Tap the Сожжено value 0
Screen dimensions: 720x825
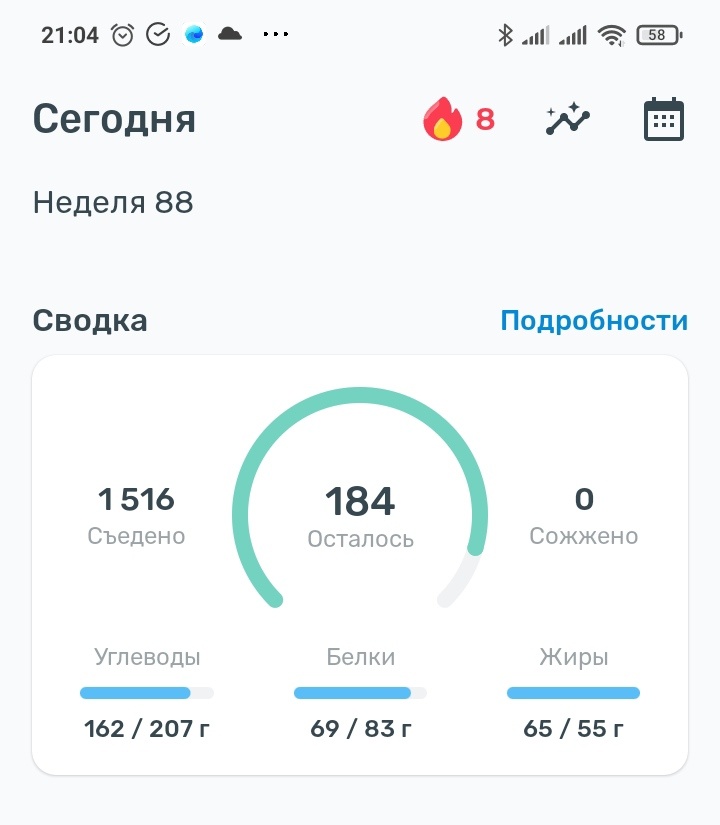point(585,499)
